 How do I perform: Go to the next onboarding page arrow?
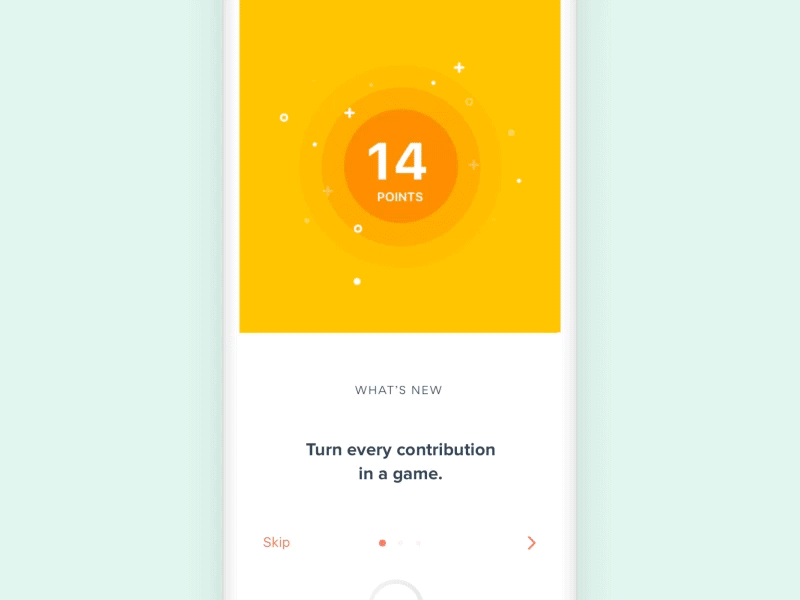(531, 543)
